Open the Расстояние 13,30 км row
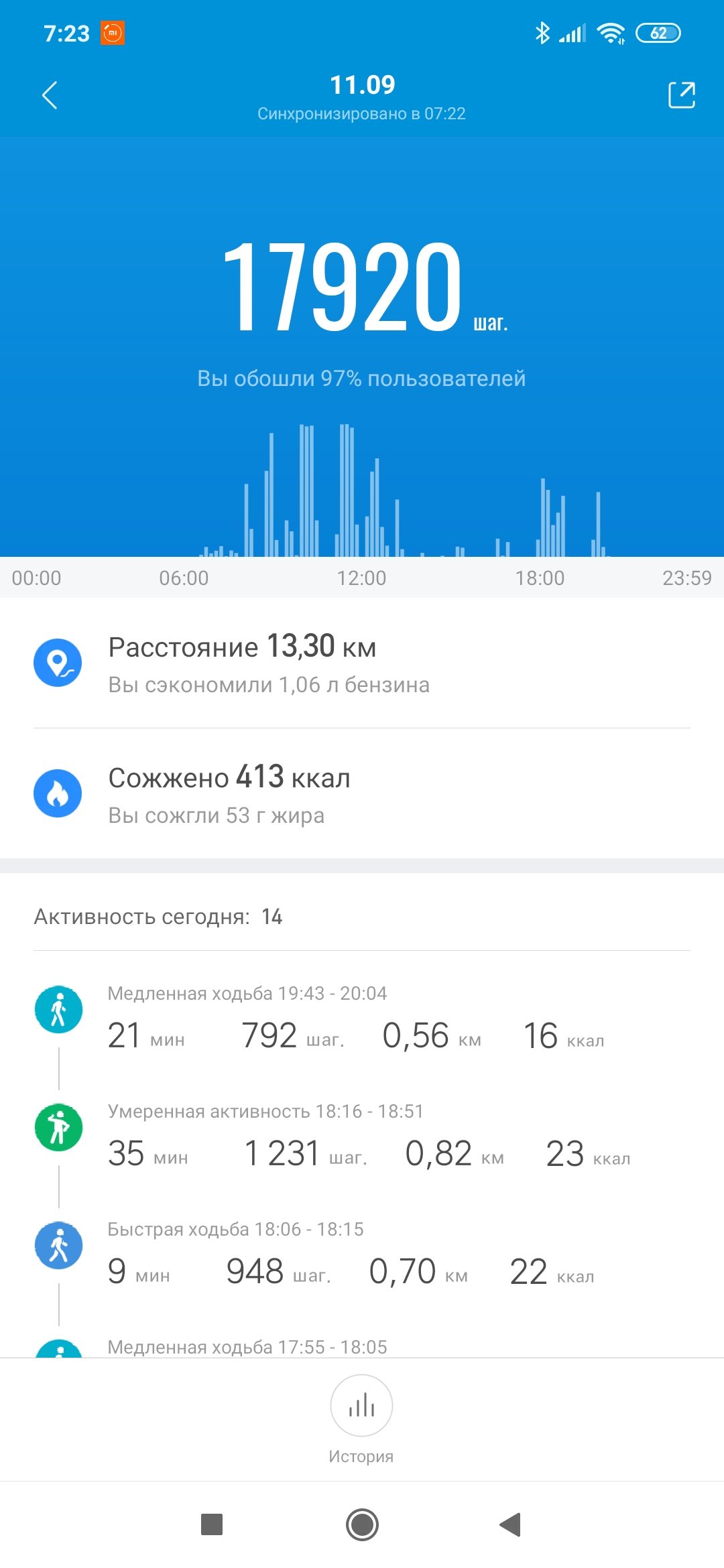 pyautogui.click(x=362, y=663)
